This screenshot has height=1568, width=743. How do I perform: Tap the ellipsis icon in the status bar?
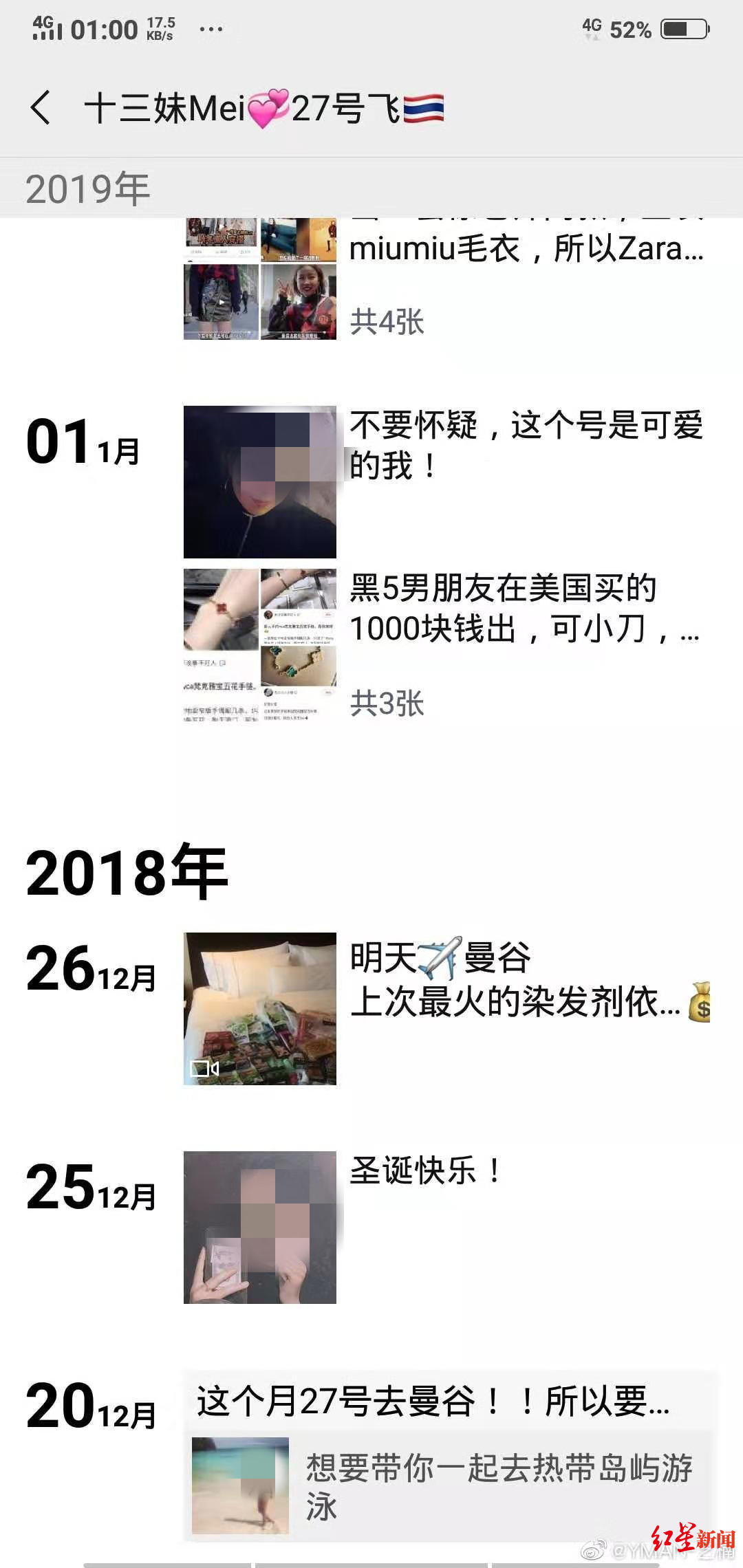(210, 29)
